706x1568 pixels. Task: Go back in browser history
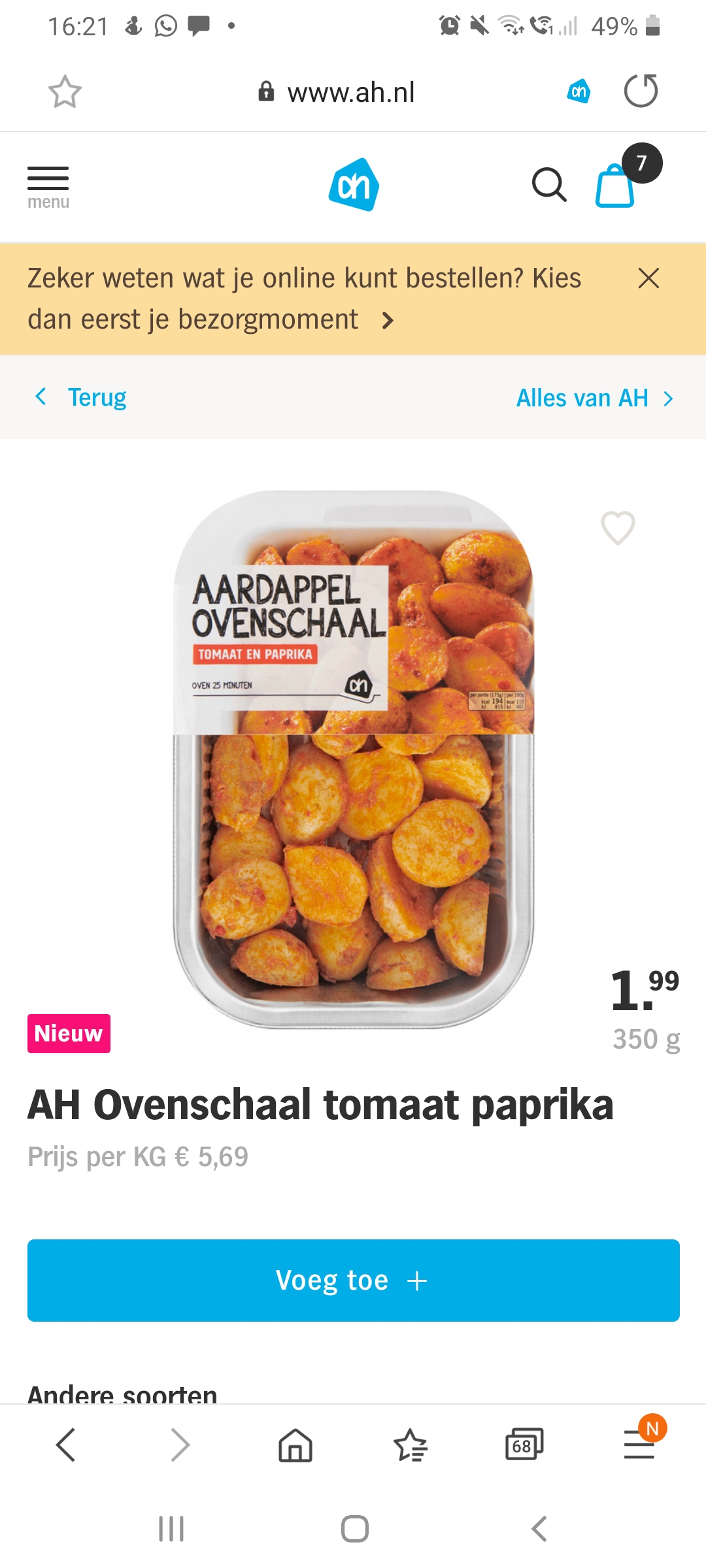[66, 1445]
